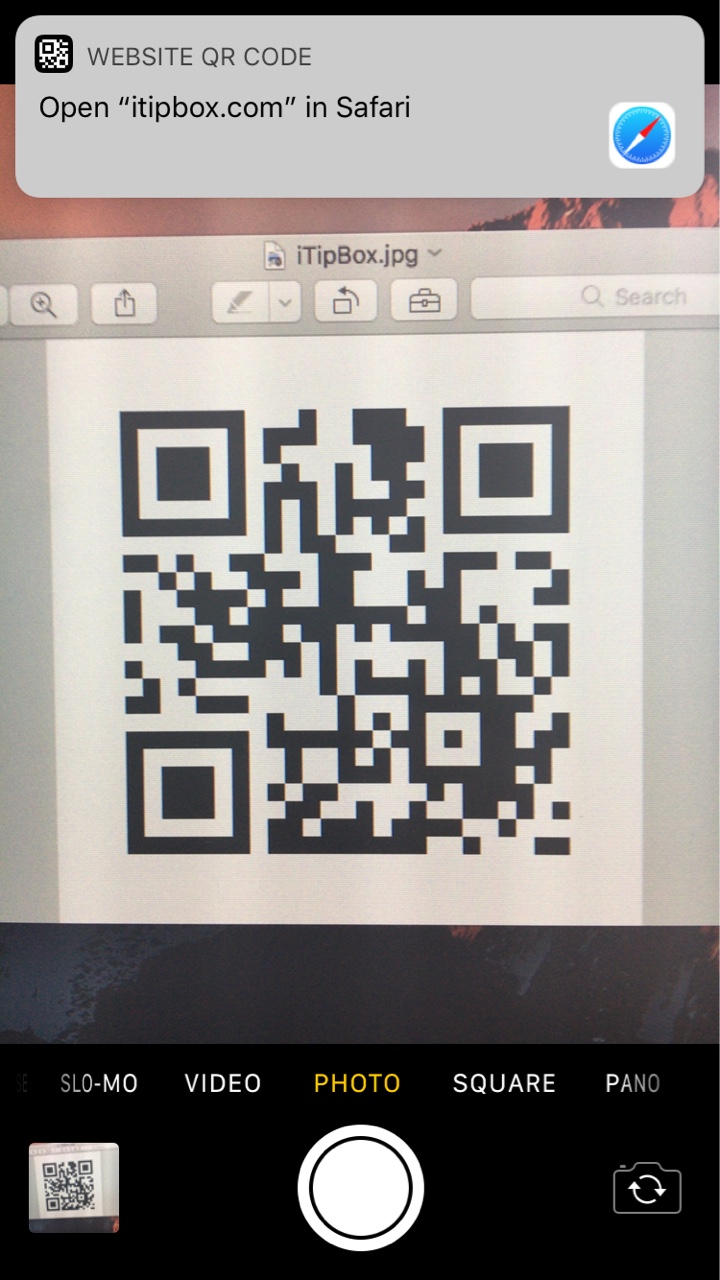Select SQUARE camera mode
This screenshot has width=720, height=1280.
[504, 1083]
